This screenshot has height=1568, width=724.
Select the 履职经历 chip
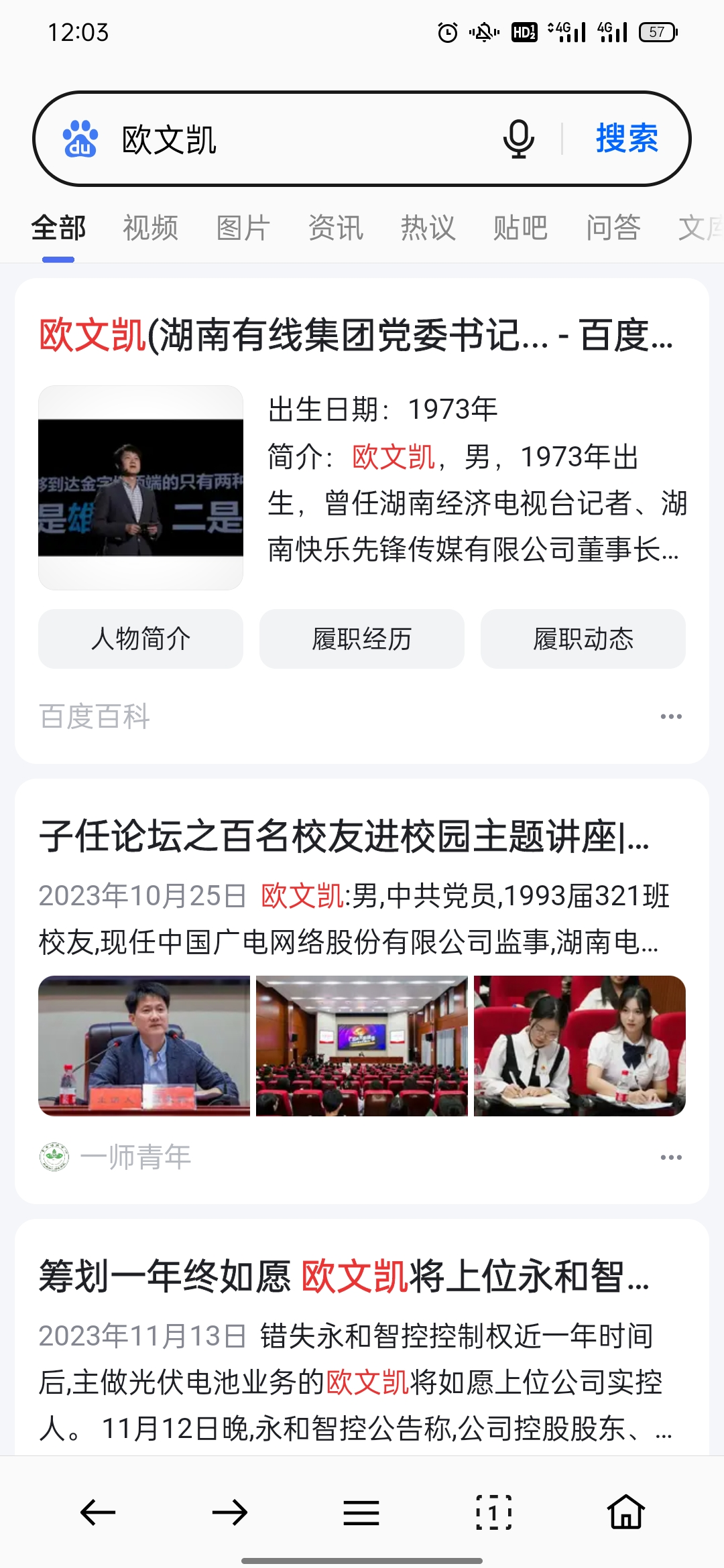coord(362,639)
